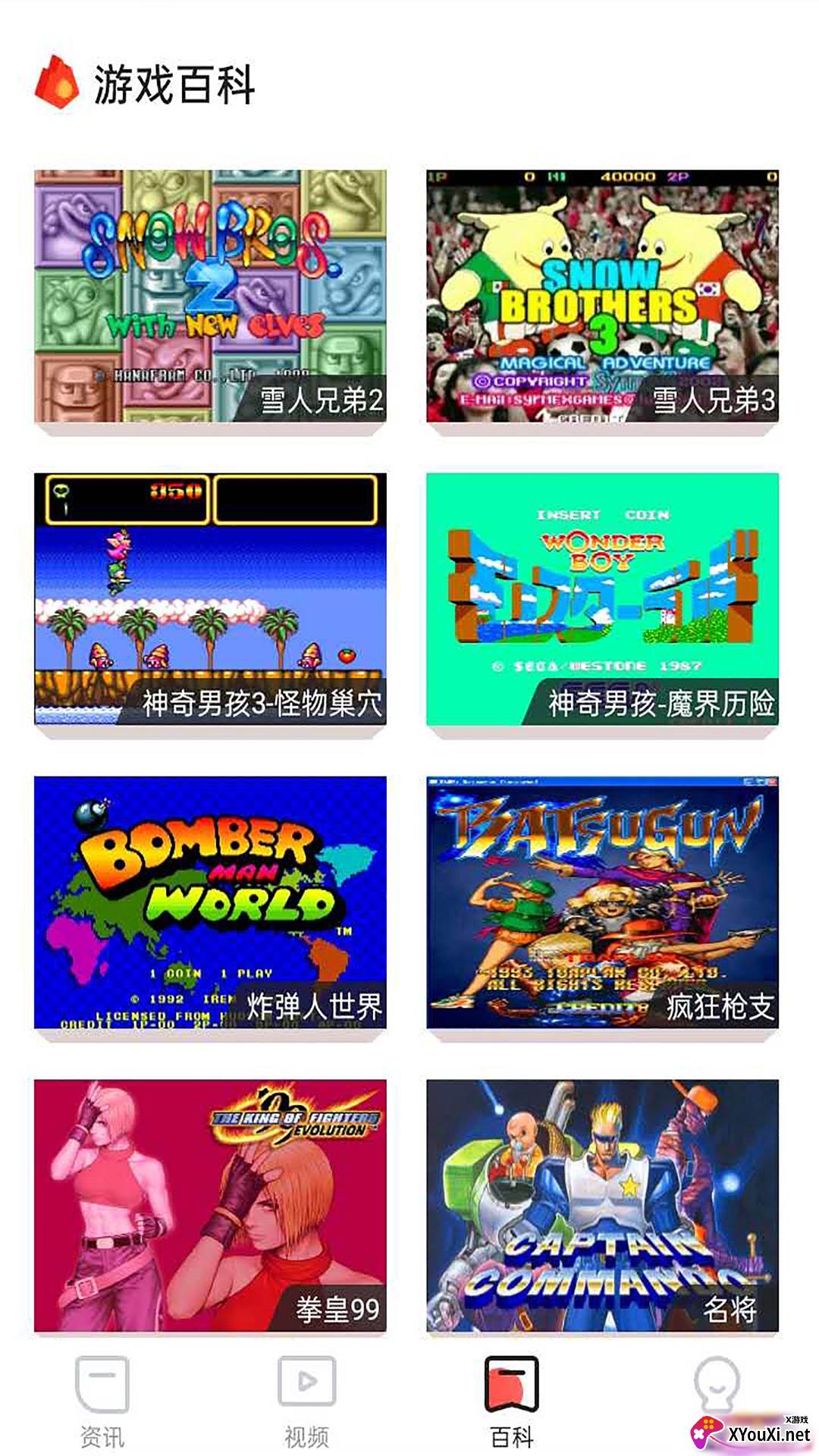Viewport: 819px width, 1456px height.
Task: Open 炸弹人世界 game entry
Action: (x=210, y=902)
